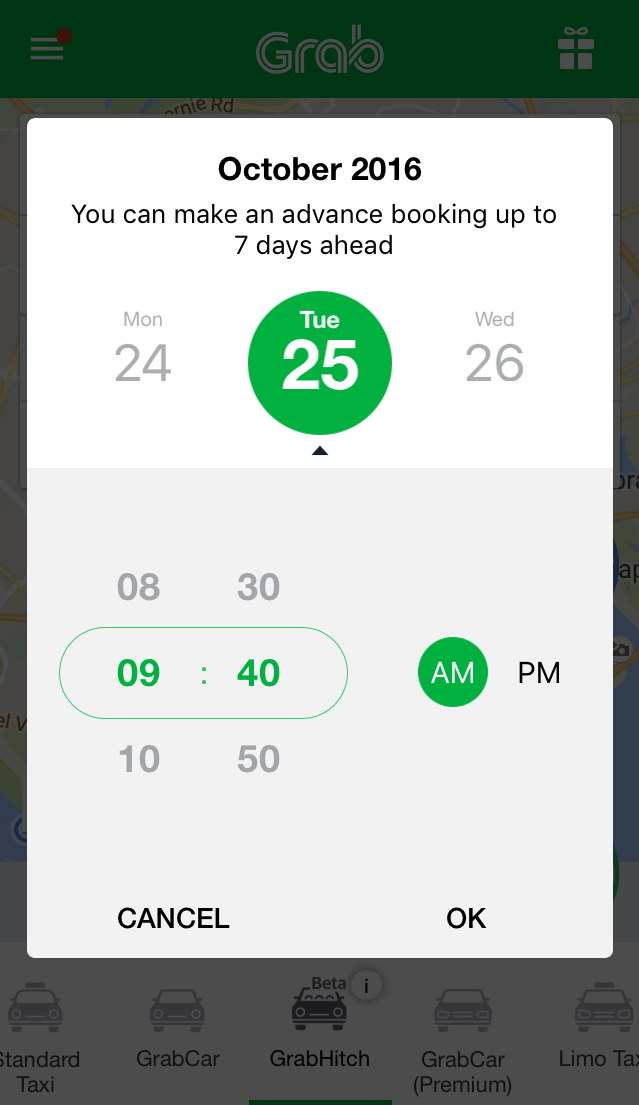Confirm date and time with OK
Viewport: 639px width, 1105px height.
[x=466, y=918]
